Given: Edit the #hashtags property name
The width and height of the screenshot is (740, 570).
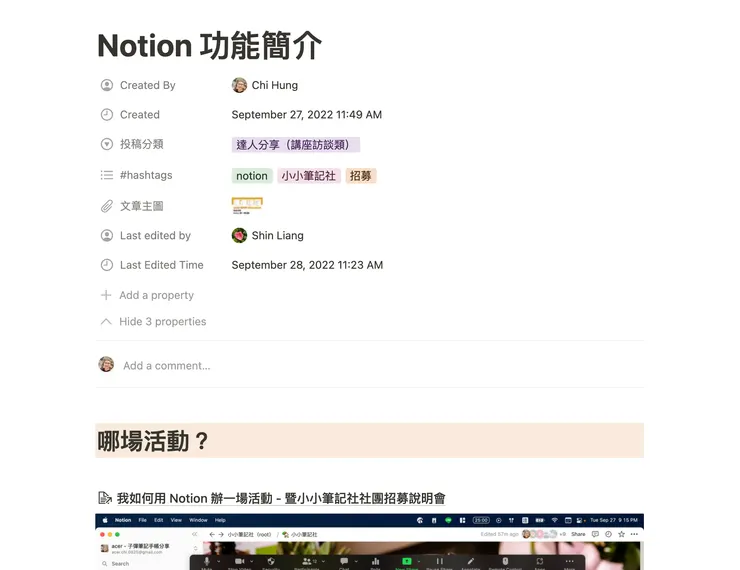Looking at the screenshot, I should coord(146,175).
